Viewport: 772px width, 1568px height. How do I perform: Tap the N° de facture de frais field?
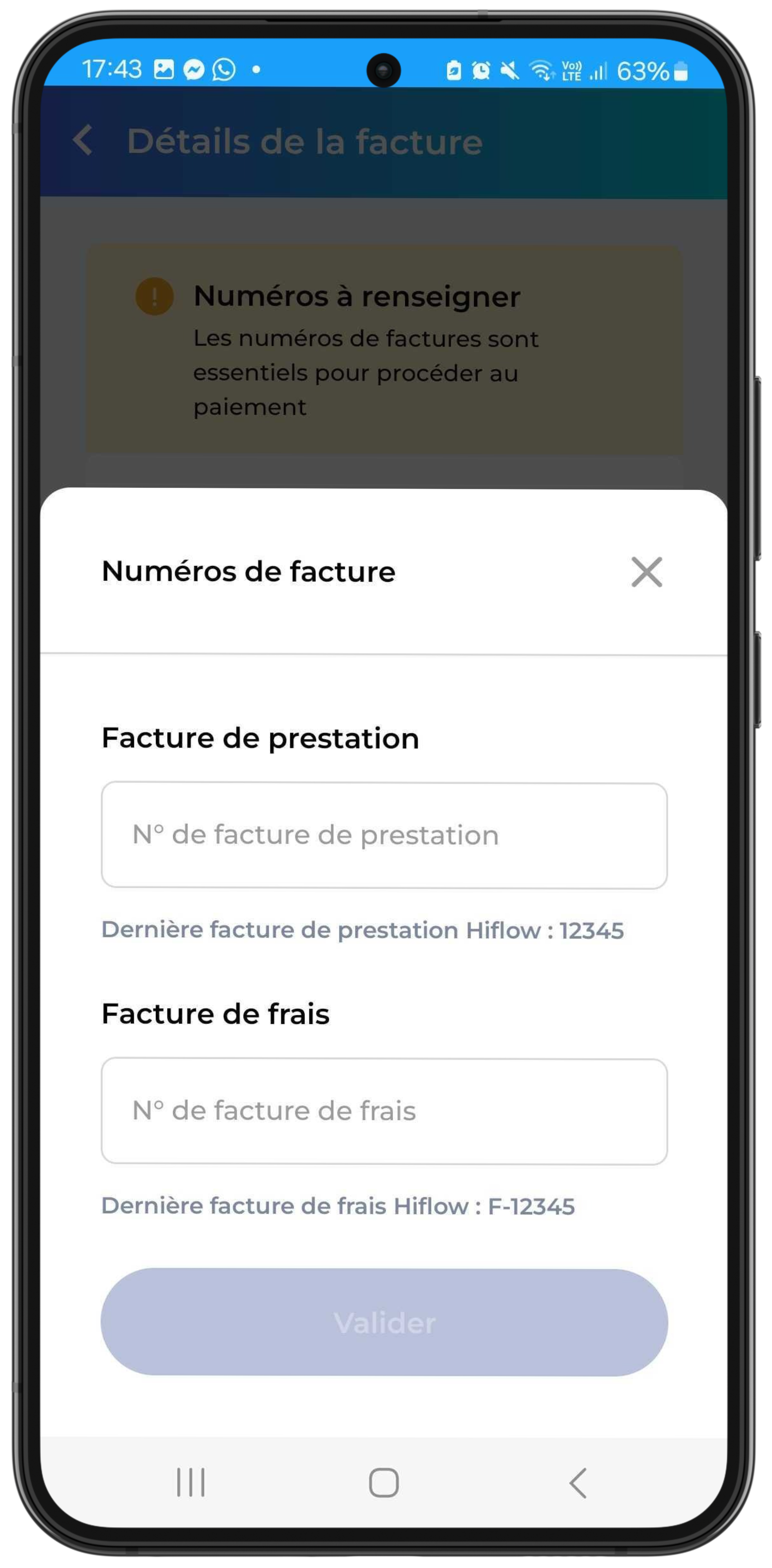(384, 1111)
